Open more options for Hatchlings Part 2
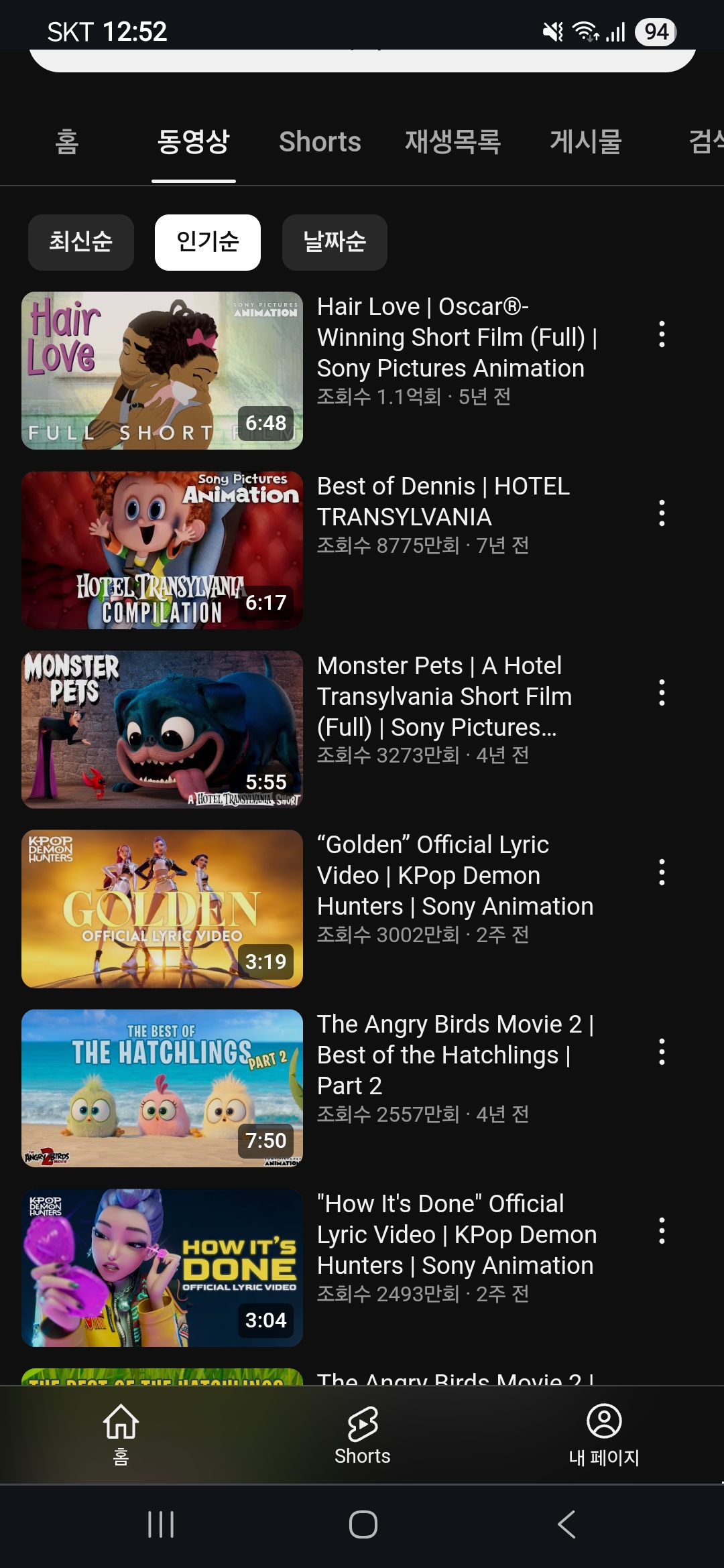The width and height of the screenshot is (724, 1568). point(662,1052)
